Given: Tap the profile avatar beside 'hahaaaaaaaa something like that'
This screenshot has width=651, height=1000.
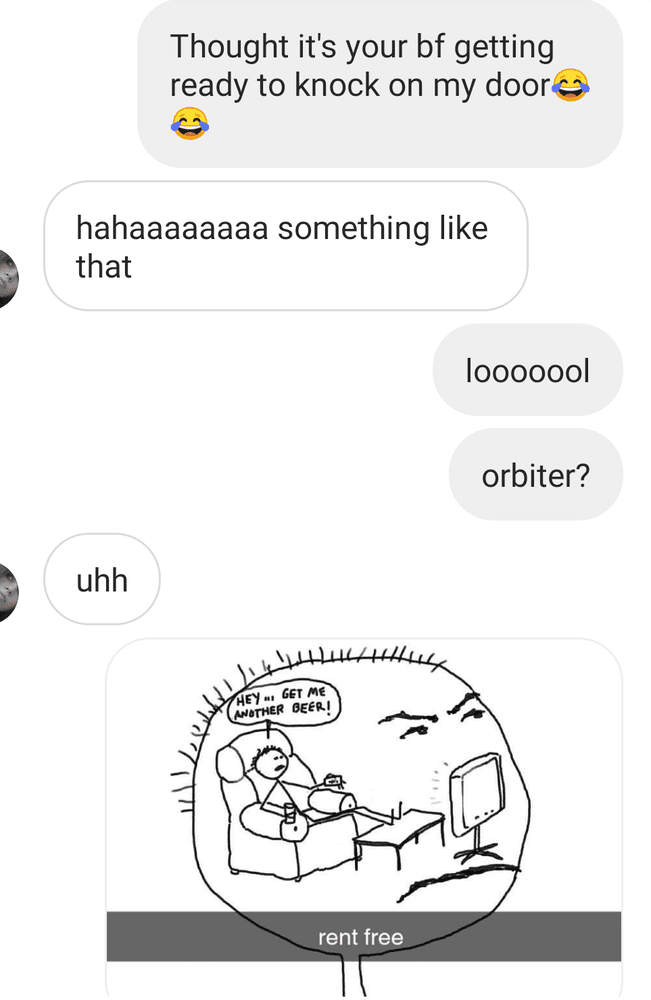Looking at the screenshot, I should (x=8, y=278).
